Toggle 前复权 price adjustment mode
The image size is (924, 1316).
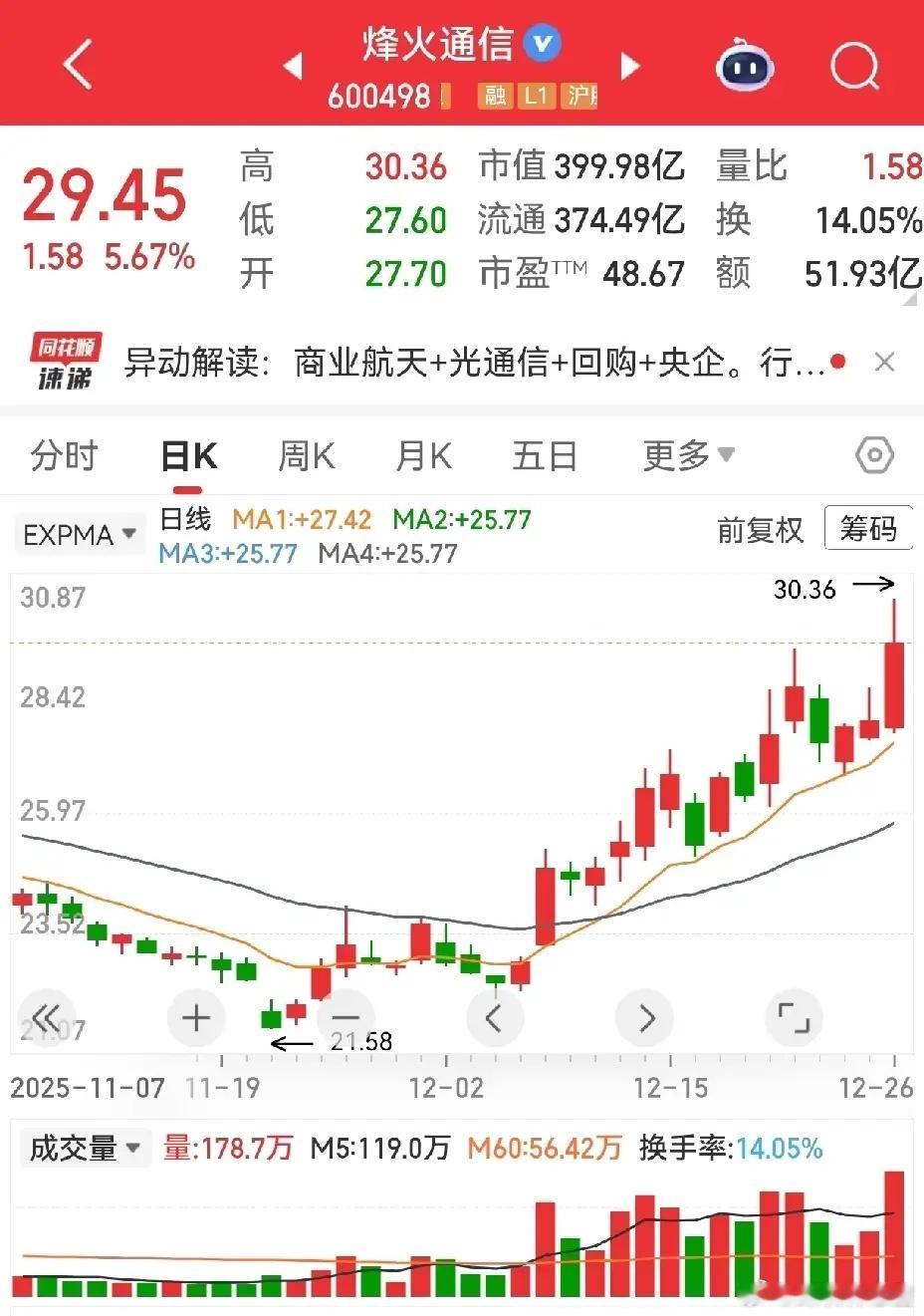(760, 531)
